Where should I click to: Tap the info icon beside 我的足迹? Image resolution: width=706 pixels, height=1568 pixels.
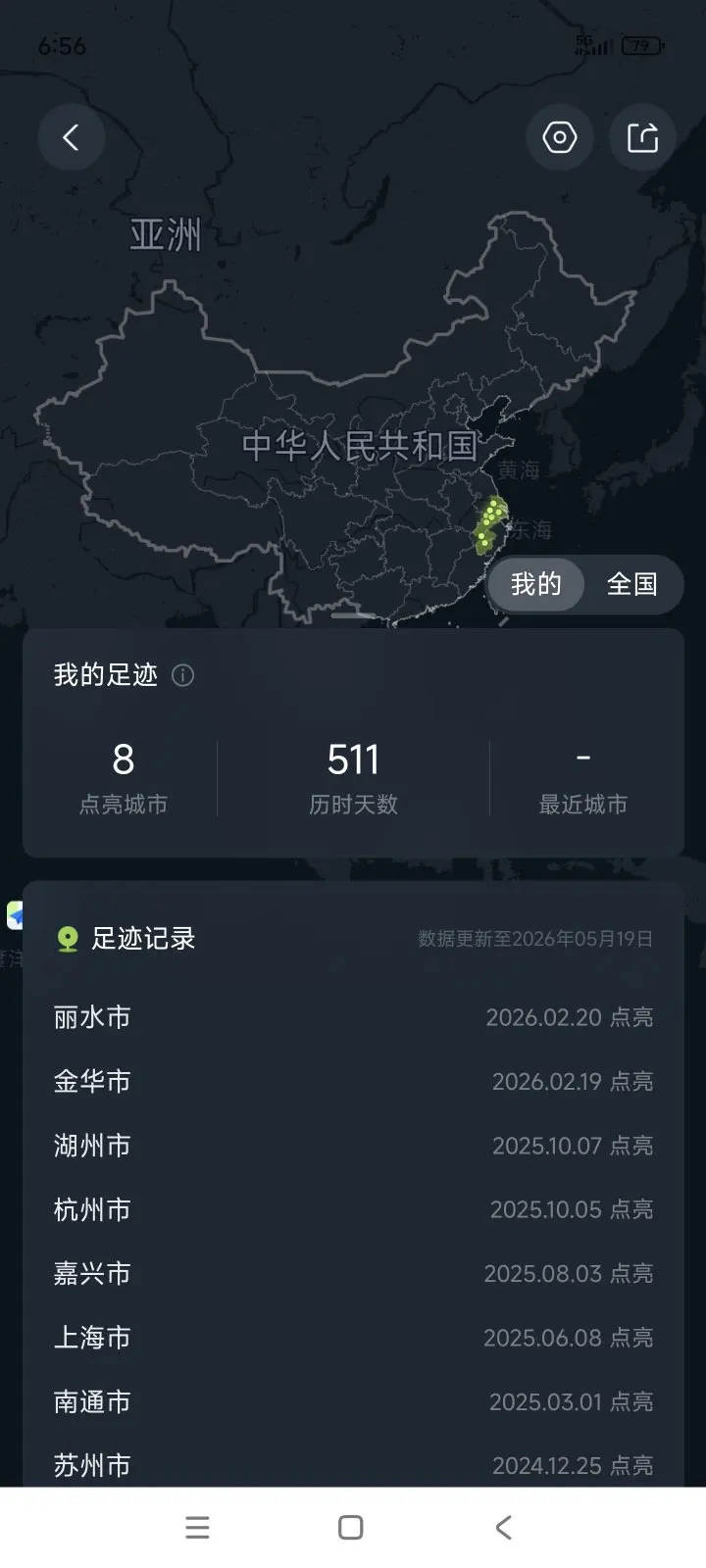pos(182,675)
